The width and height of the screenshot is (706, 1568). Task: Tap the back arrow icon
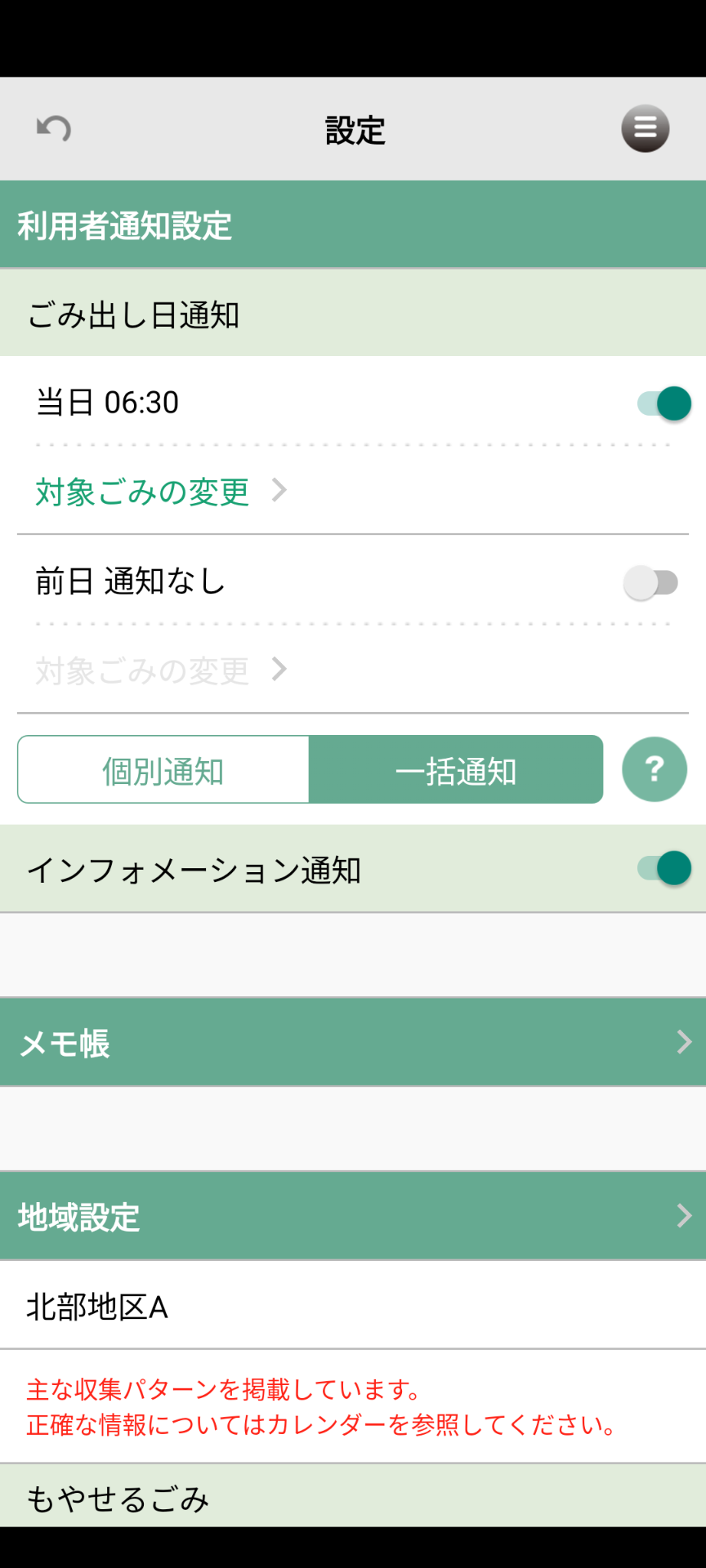(54, 129)
